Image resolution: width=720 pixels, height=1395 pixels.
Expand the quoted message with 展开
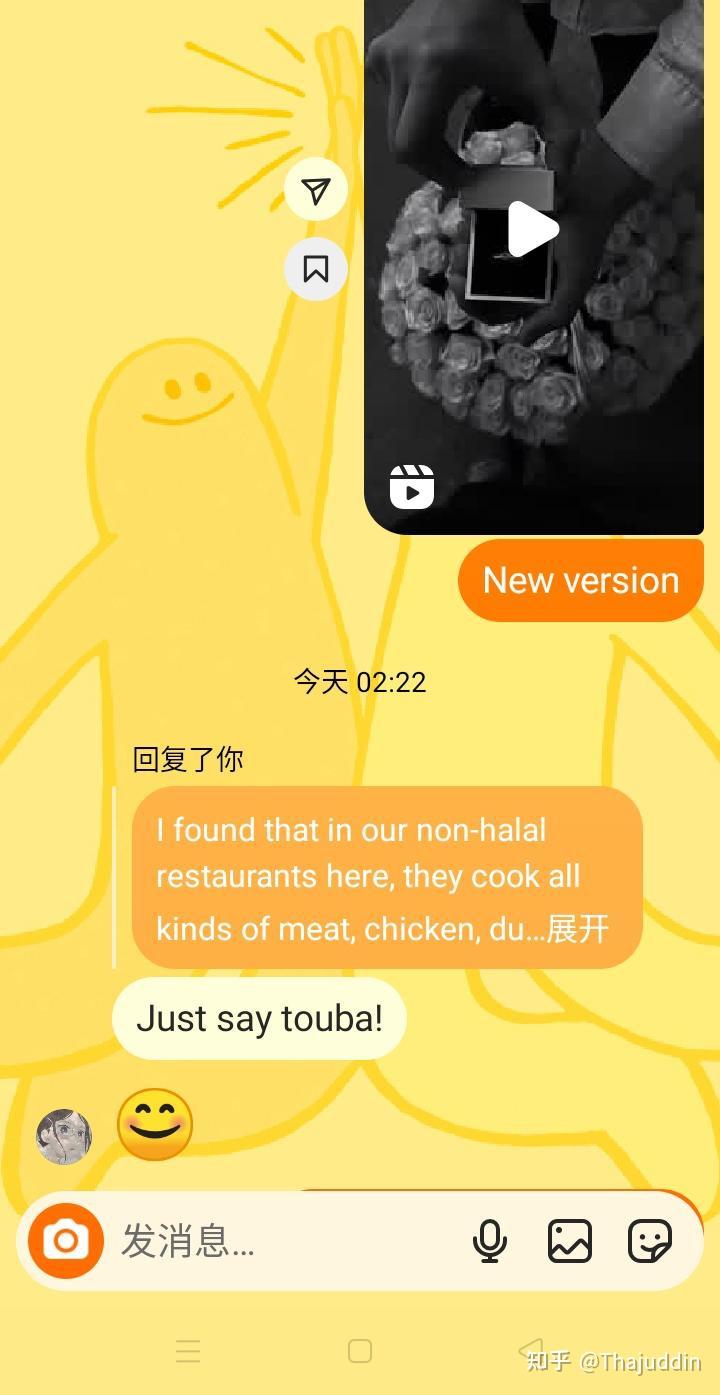578,929
